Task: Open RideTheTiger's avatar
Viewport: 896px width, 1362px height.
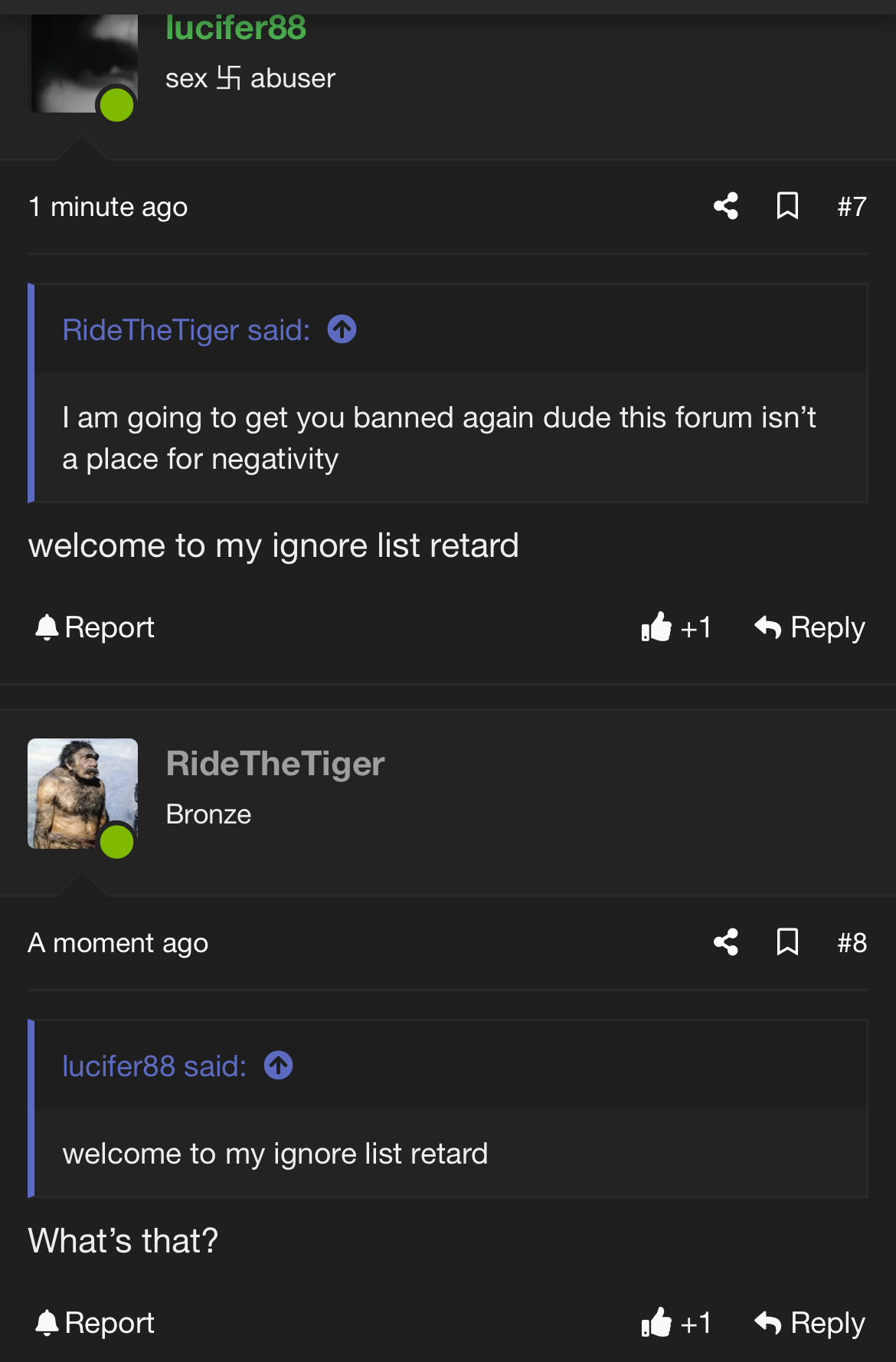Action: click(x=83, y=794)
